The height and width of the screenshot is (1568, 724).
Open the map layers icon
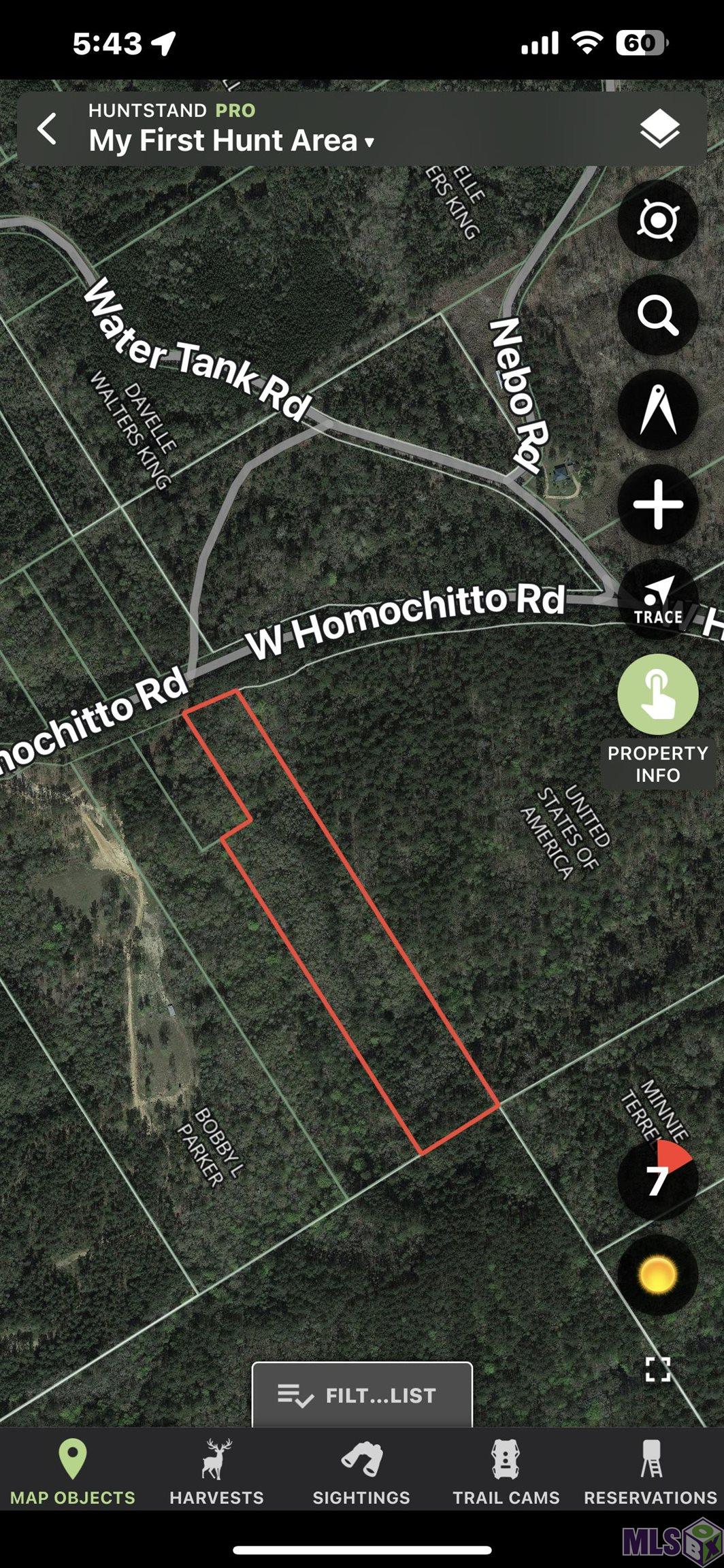click(659, 129)
